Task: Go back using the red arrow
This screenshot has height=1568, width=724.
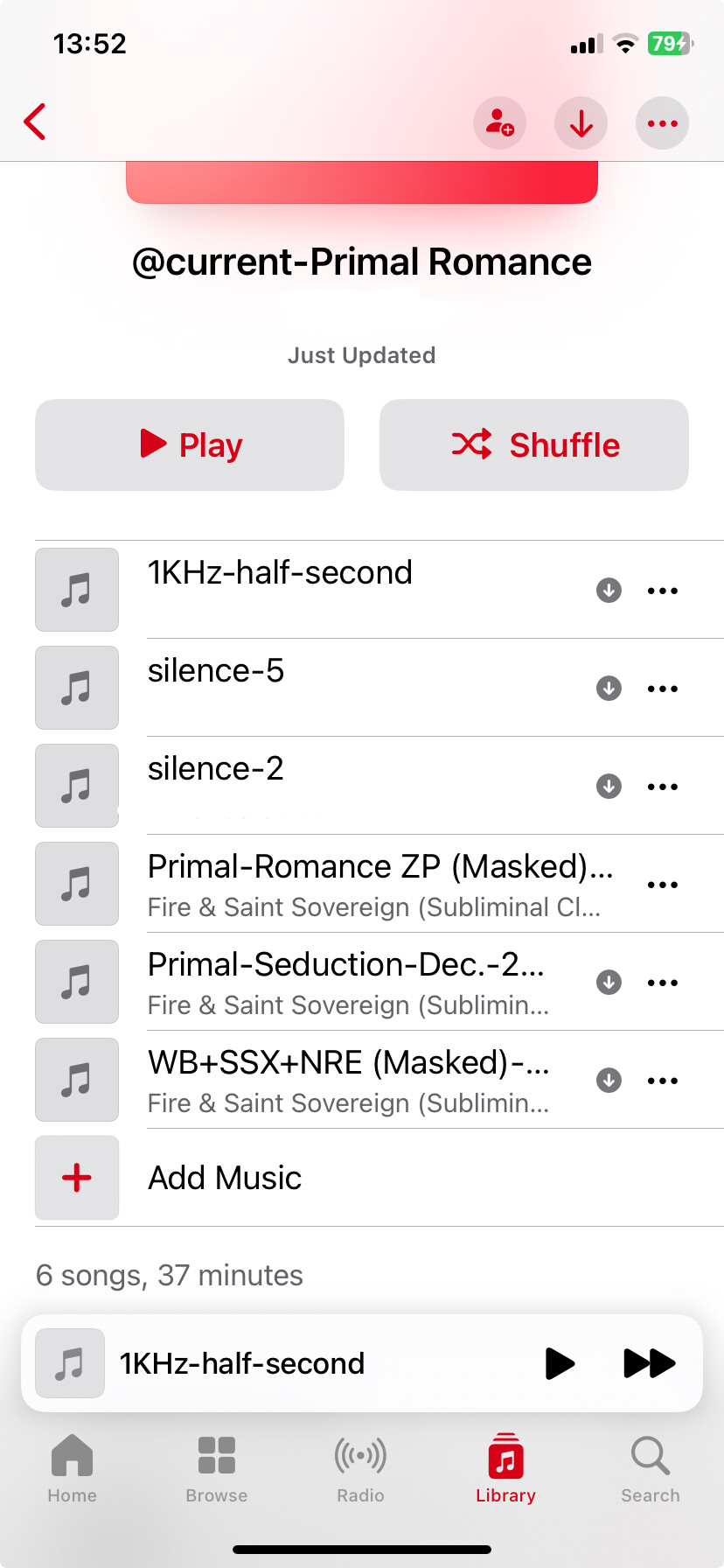Action: 35,122
